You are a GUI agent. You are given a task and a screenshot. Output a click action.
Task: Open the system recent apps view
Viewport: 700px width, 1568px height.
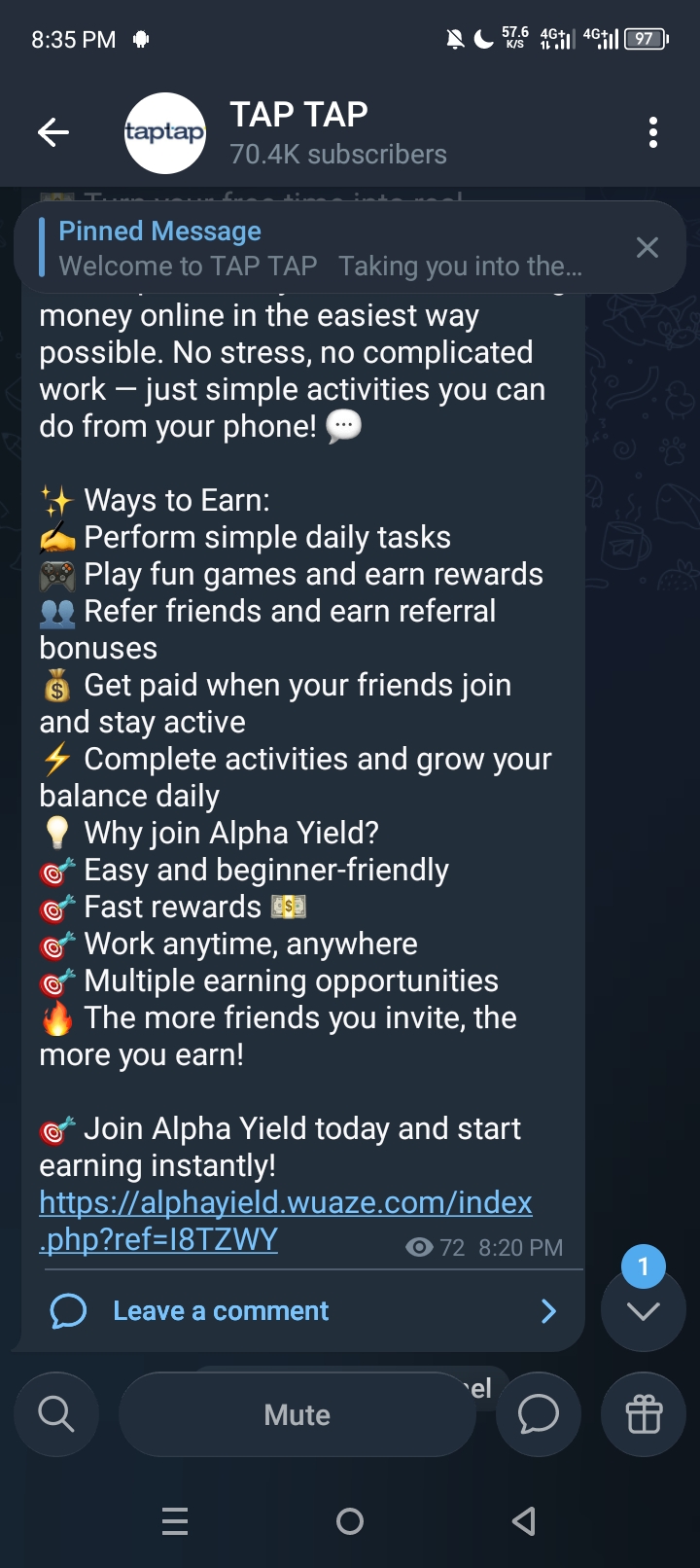click(175, 1521)
